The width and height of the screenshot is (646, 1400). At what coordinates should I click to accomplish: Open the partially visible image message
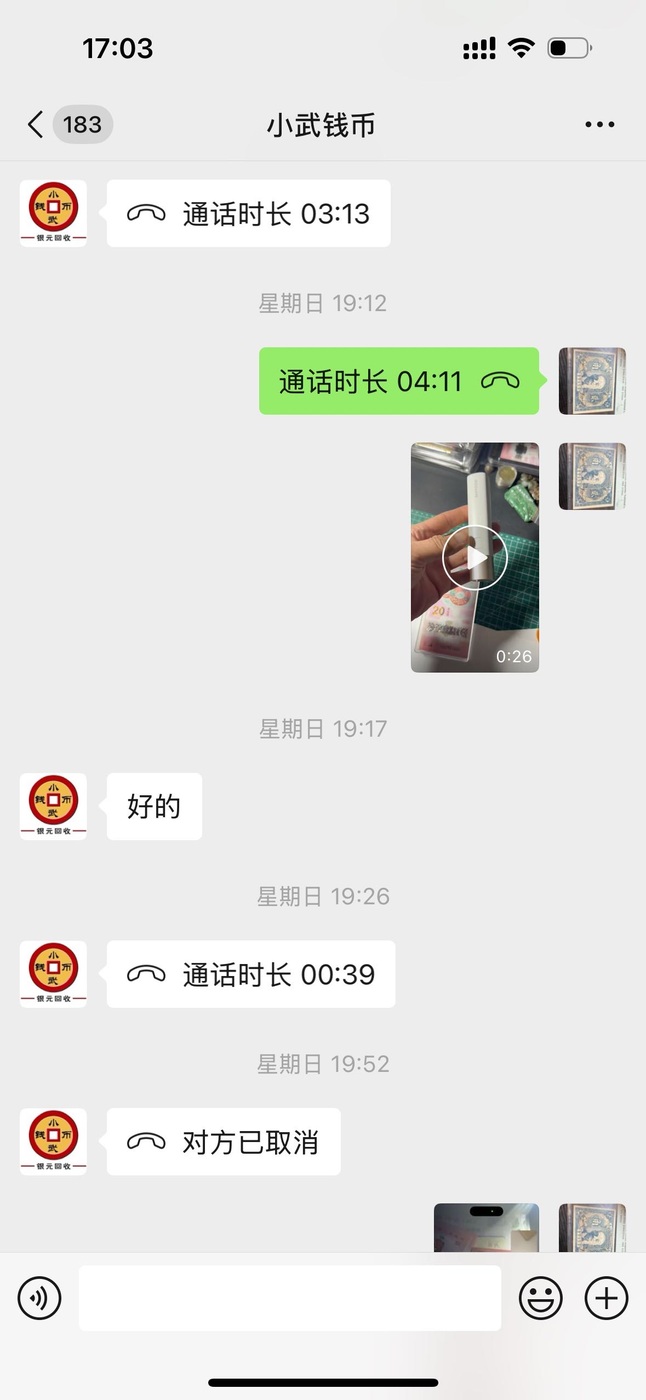click(x=486, y=1228)
